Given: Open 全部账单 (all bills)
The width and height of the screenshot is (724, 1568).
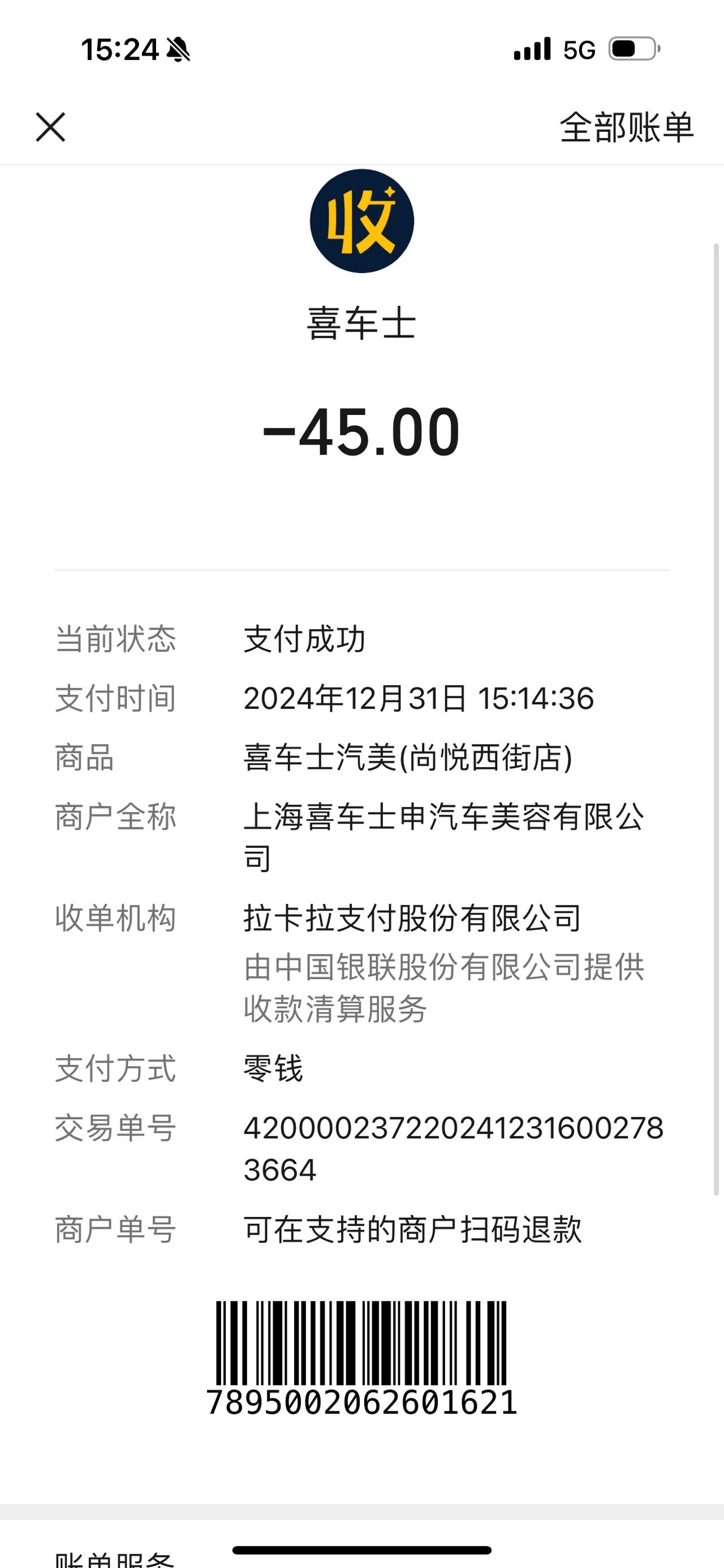Looking at the screenshot, I should pyautogui.click(x=627, y=127).
